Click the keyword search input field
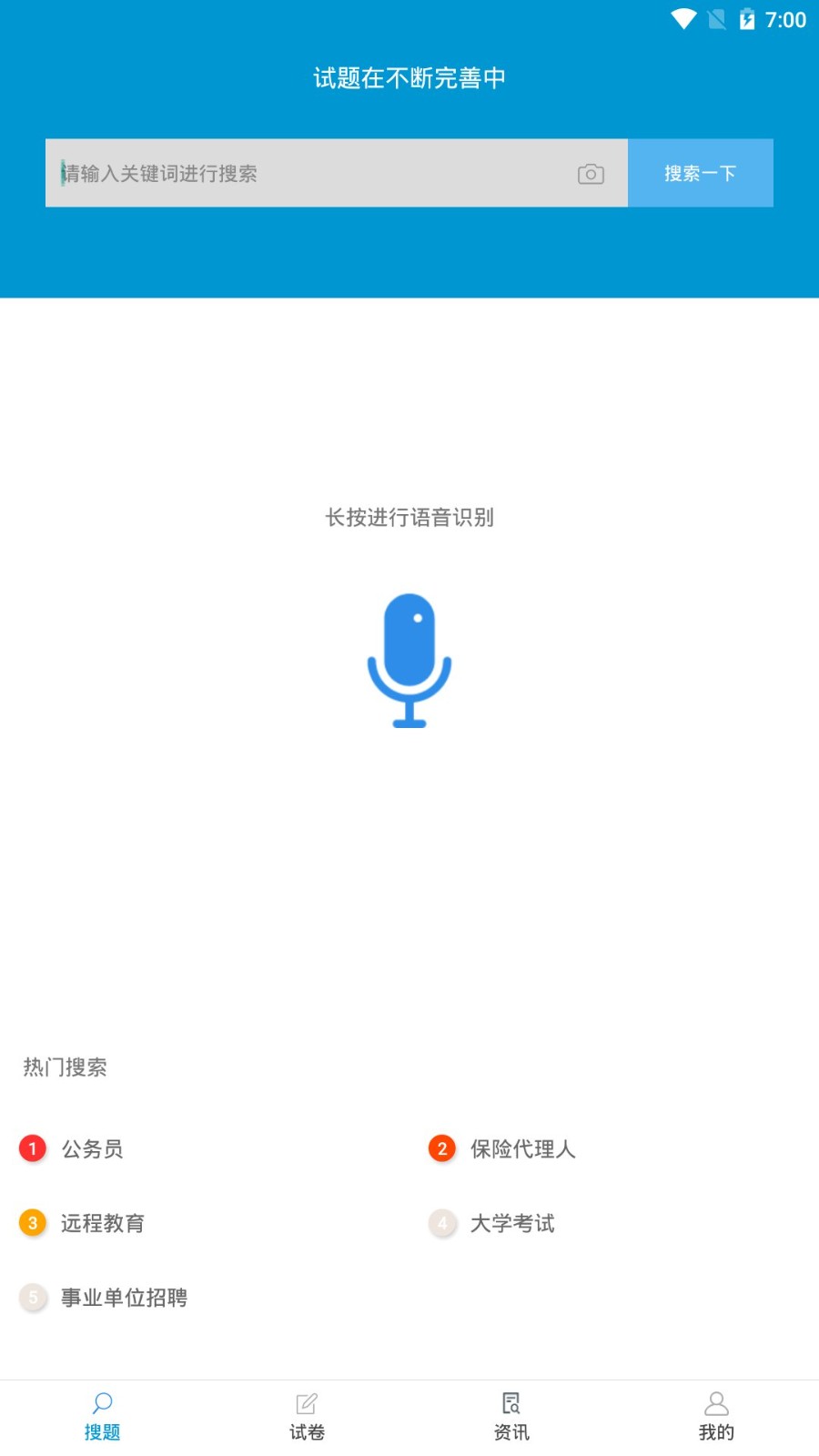The width and height of the screenshot is (819, 1456). [x=273, y=173]
